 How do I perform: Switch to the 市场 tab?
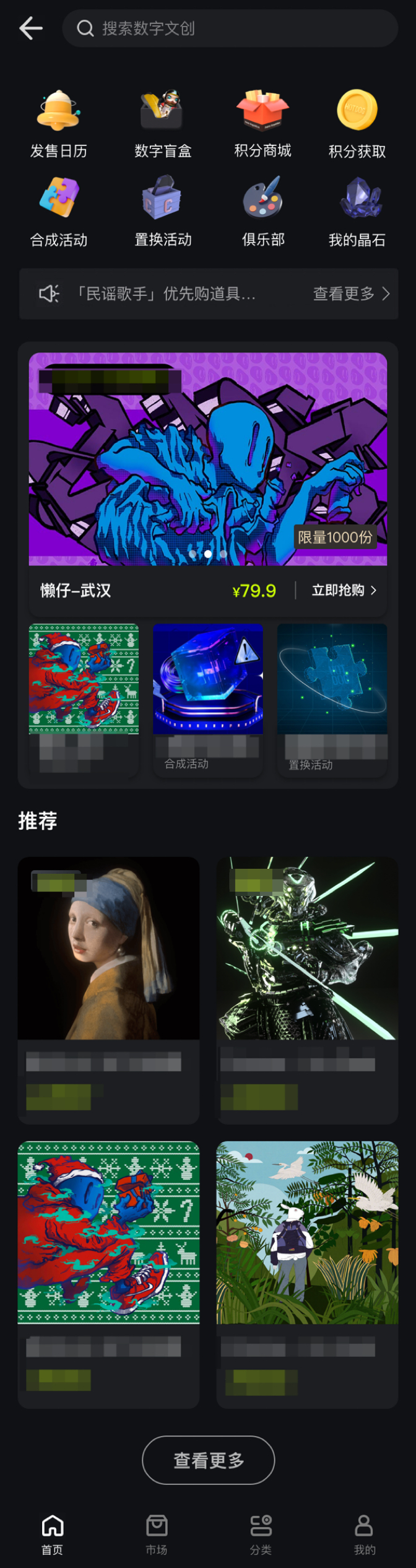pyautogui.click(x=157, y=1534)
